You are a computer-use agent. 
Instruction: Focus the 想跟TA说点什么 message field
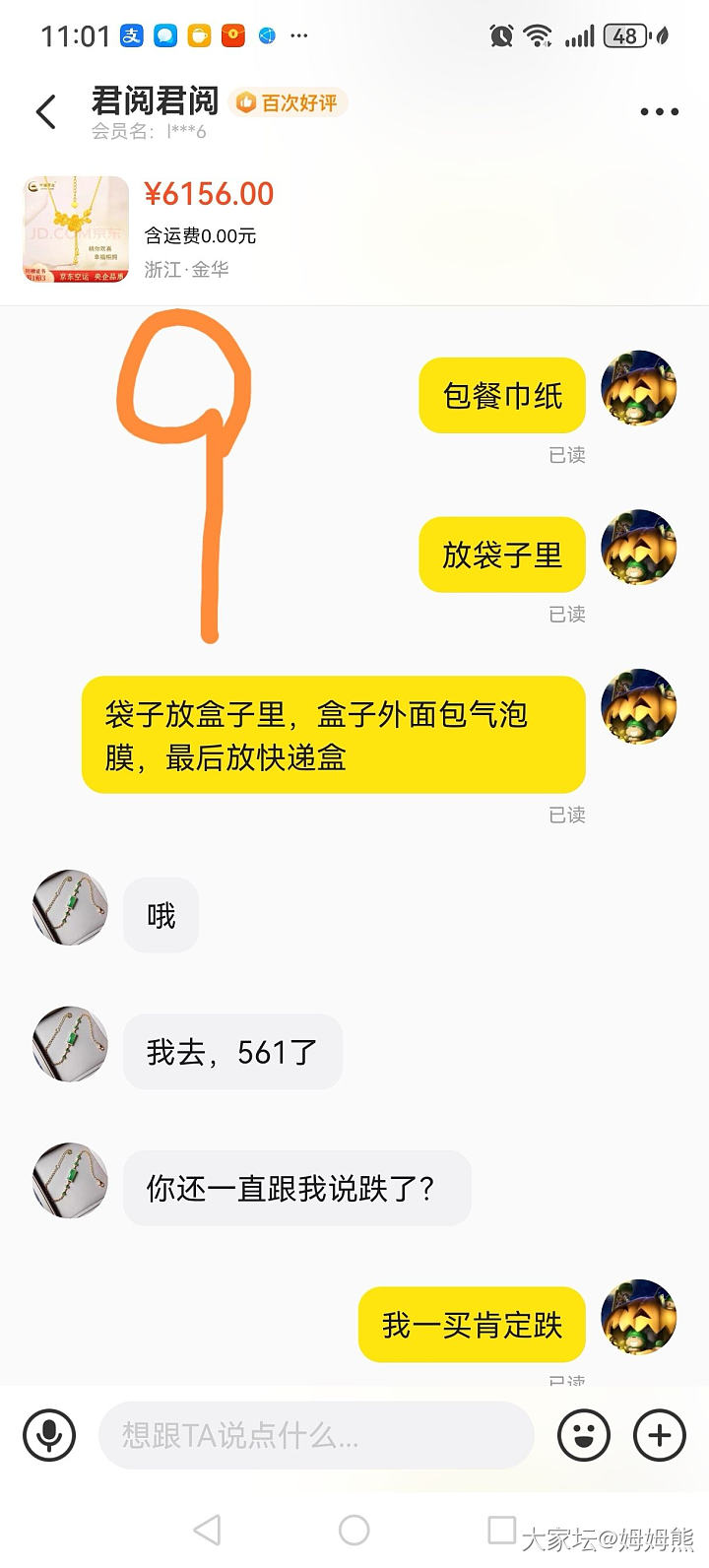coord(315,1435)
